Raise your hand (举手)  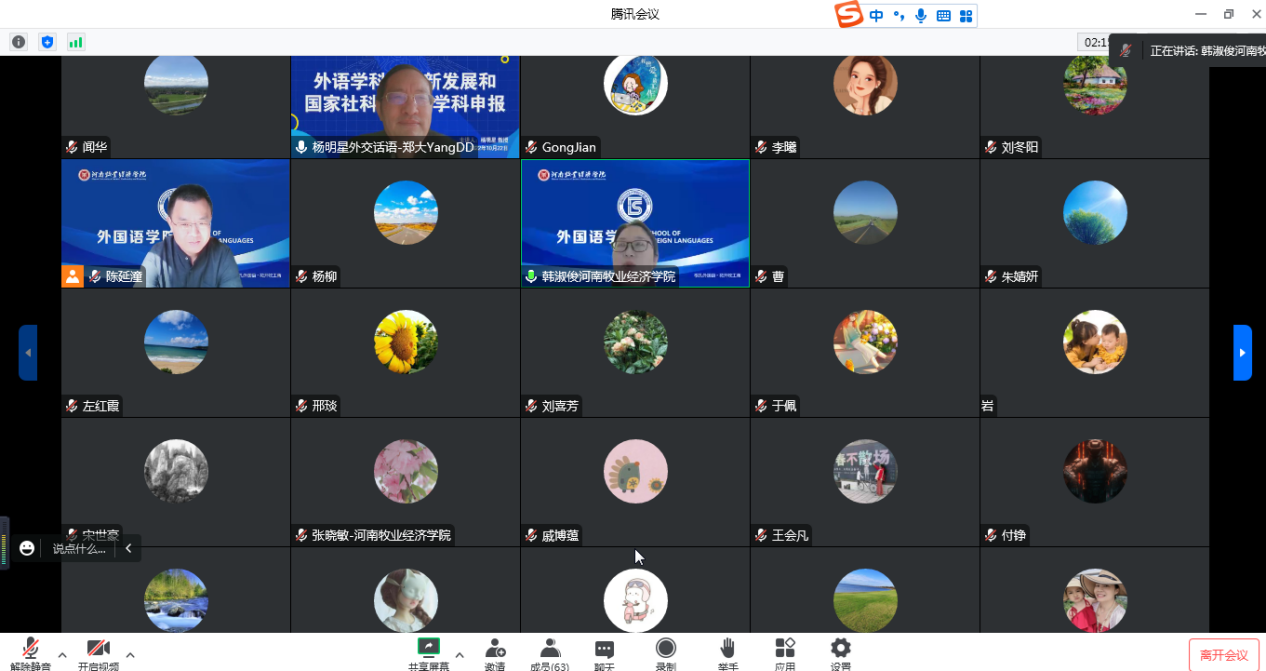click(x=728, y=652)
